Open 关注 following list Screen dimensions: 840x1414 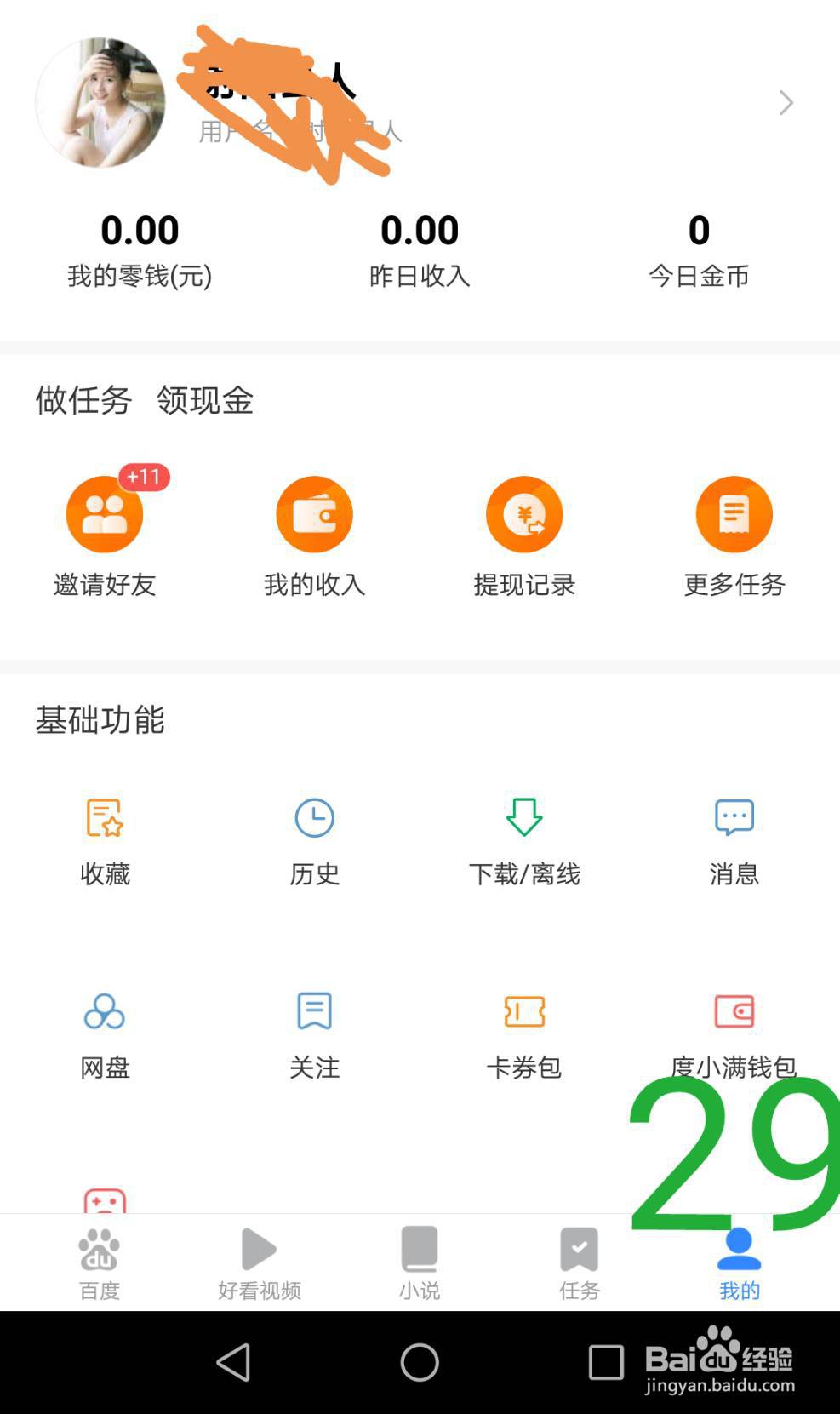point(314,1033)
